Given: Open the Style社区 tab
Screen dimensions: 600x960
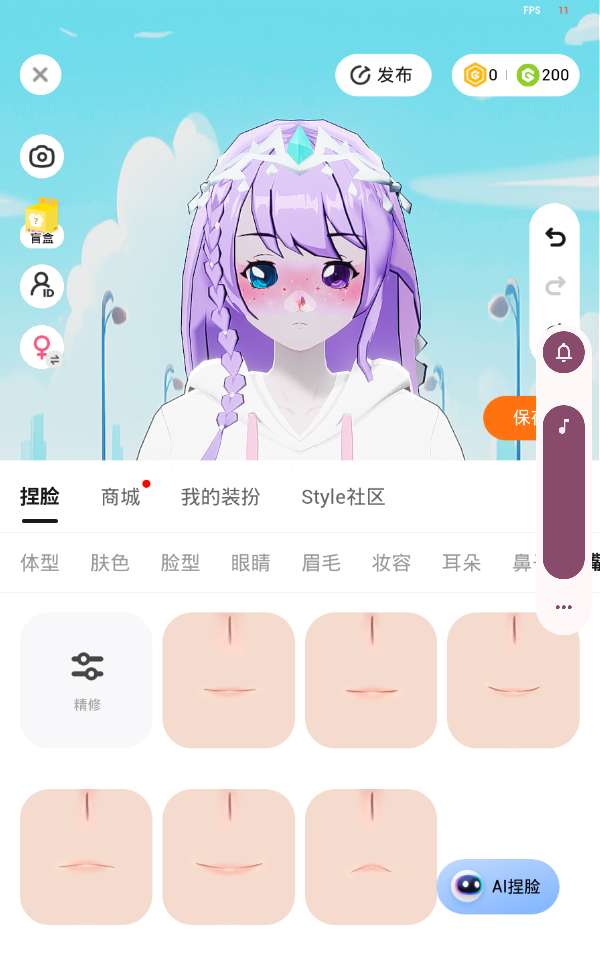Looking at the screenshot, I should tap(343, 497).
